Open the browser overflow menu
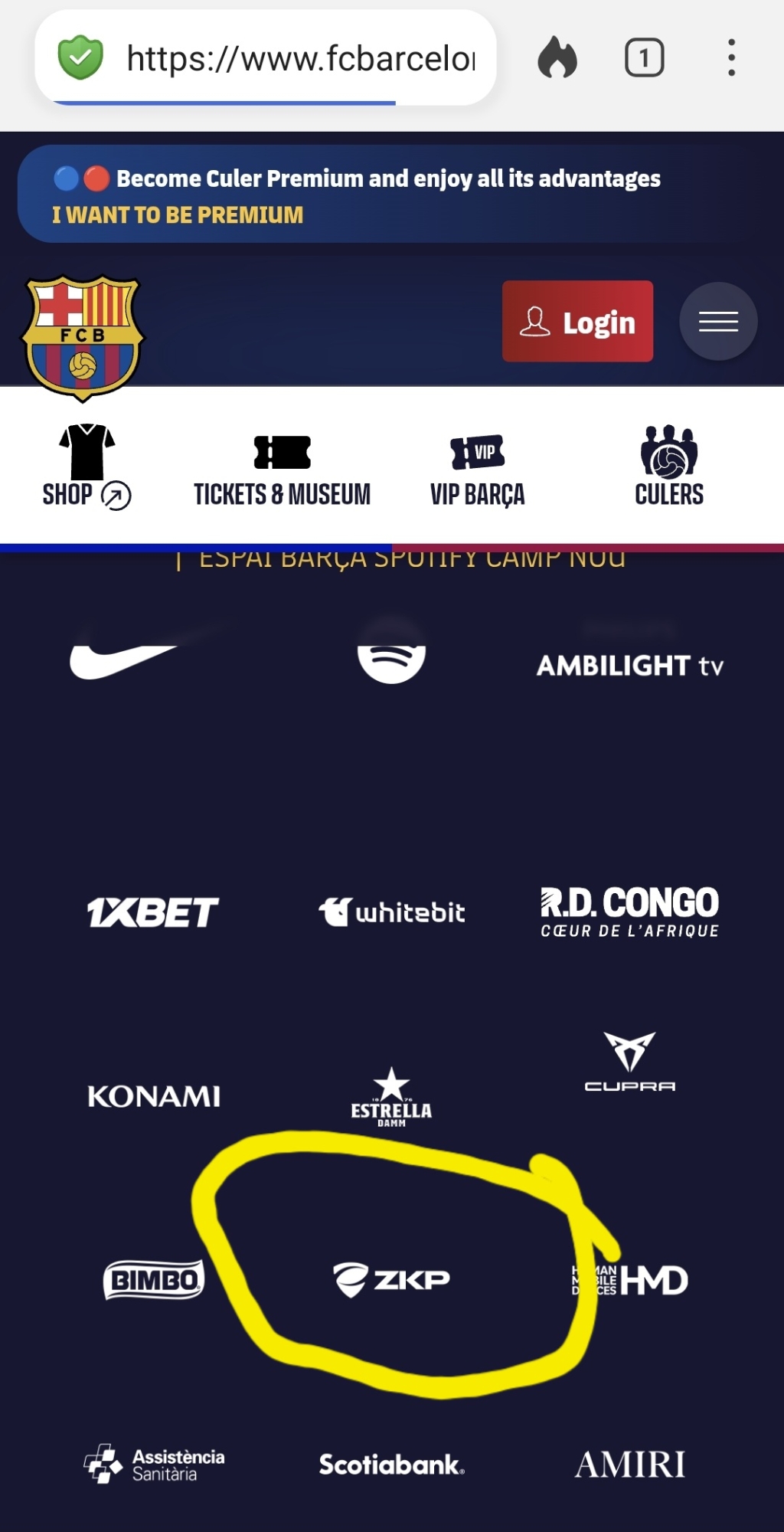 (731, 58)
